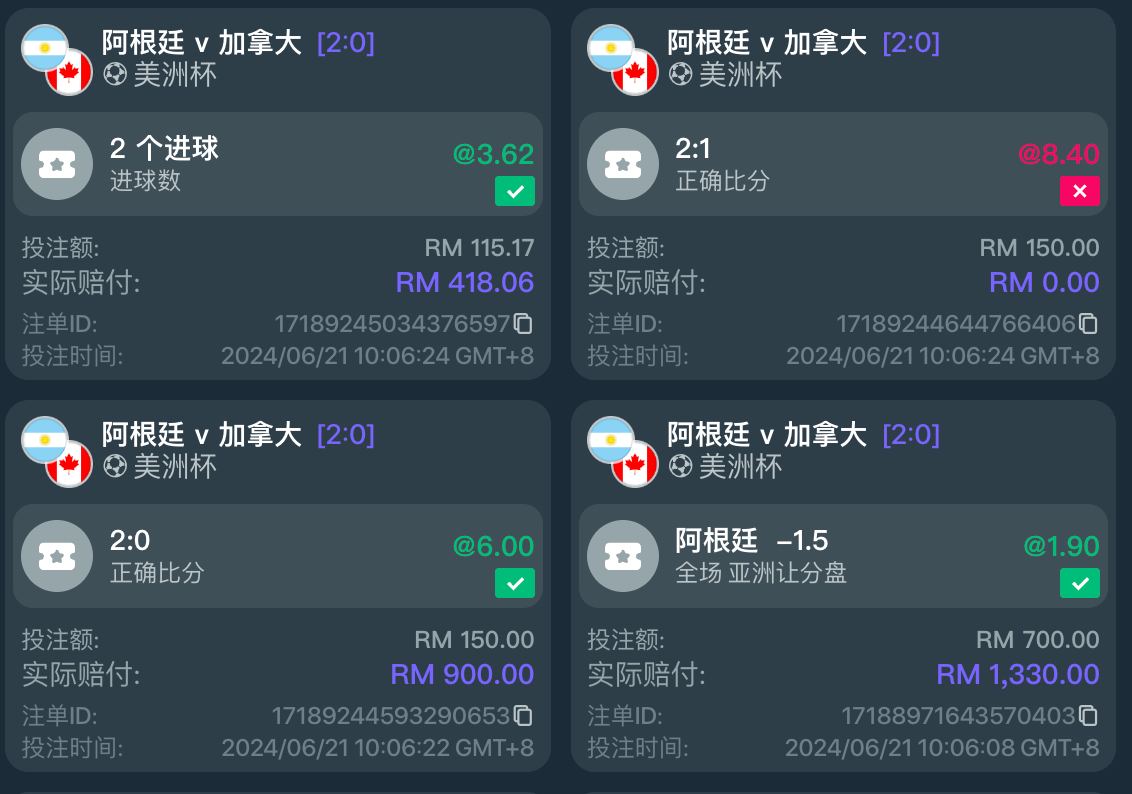The image size is (1132, 794).
Task: Open the 2 个进球 bet card
Action: [277, 164]
